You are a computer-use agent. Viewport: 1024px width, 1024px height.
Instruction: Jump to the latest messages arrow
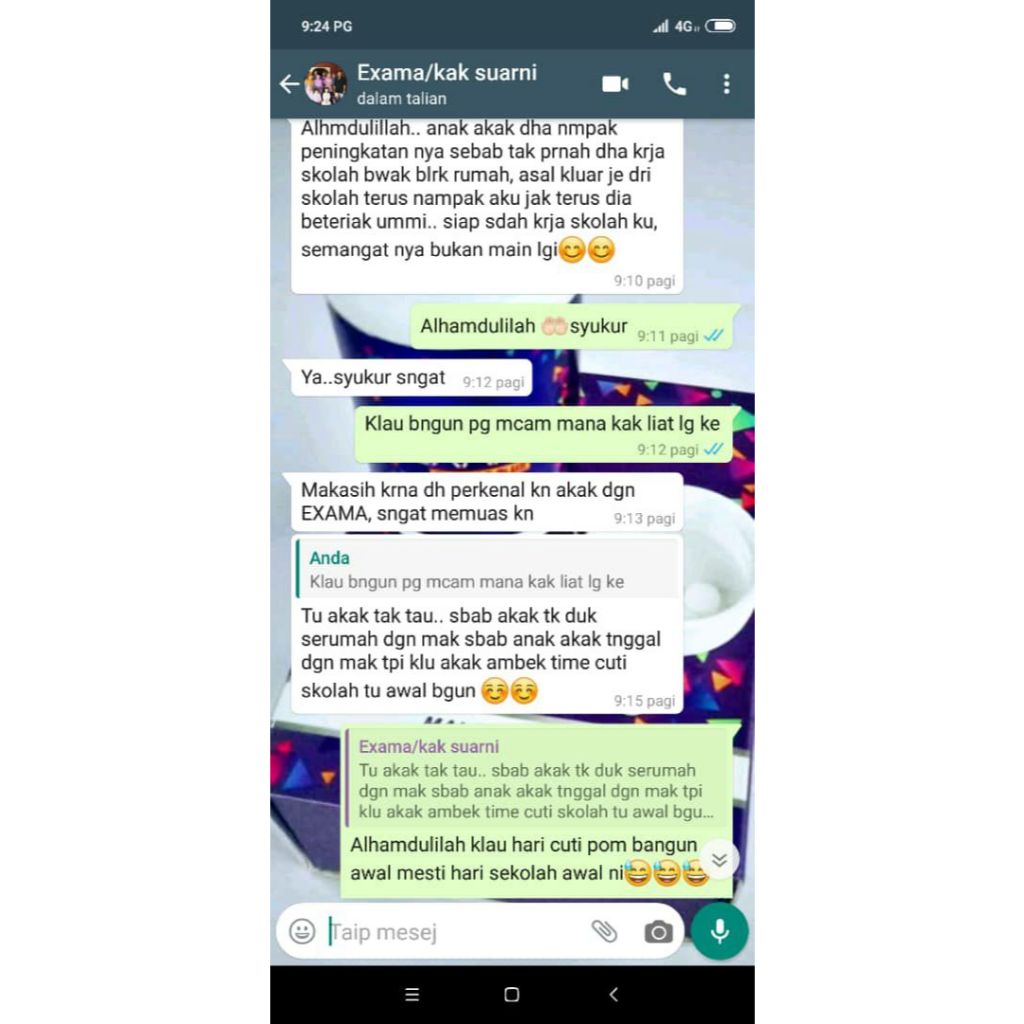719,859
